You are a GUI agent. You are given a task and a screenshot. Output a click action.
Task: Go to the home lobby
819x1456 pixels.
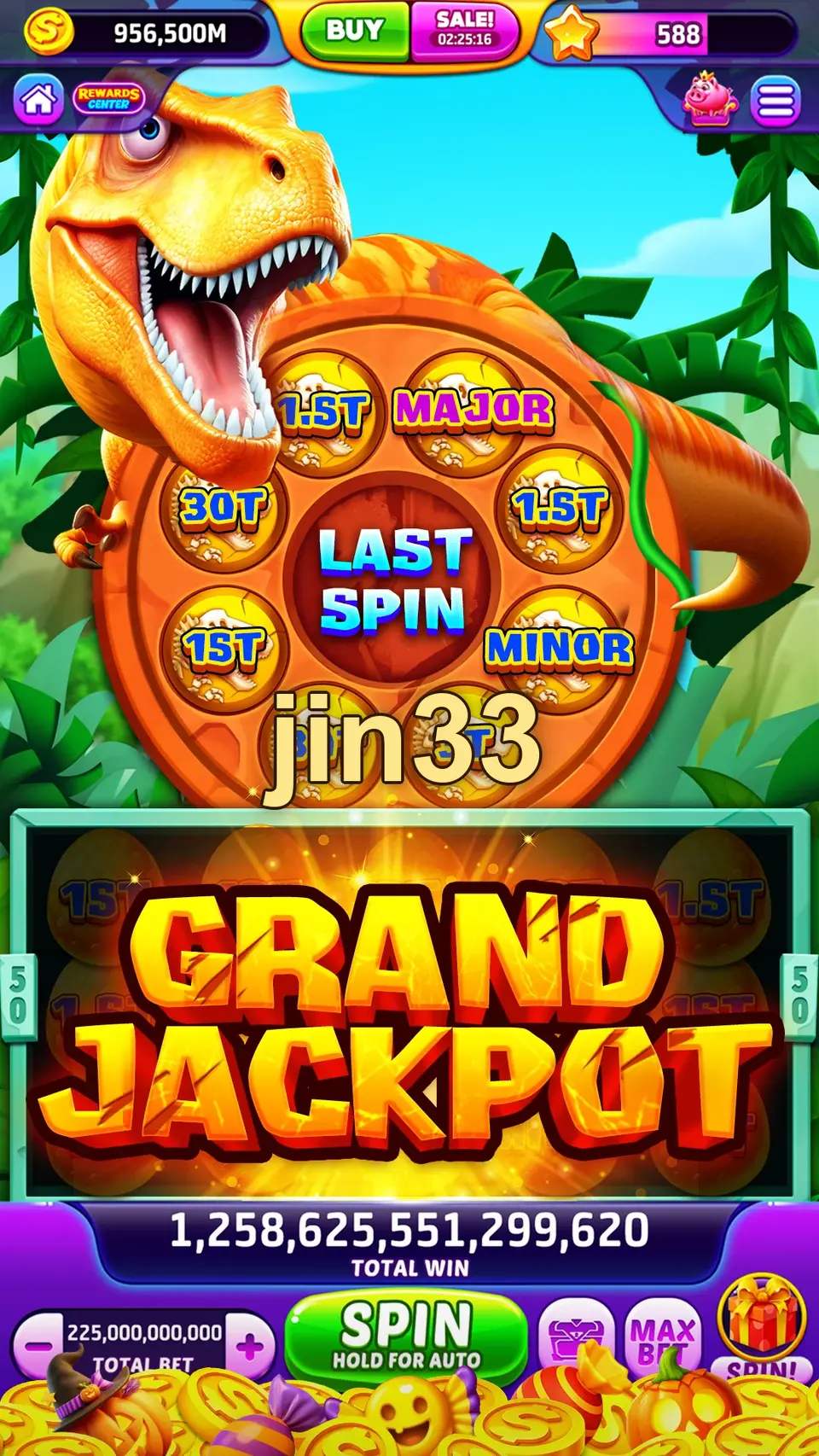point(38,100)
